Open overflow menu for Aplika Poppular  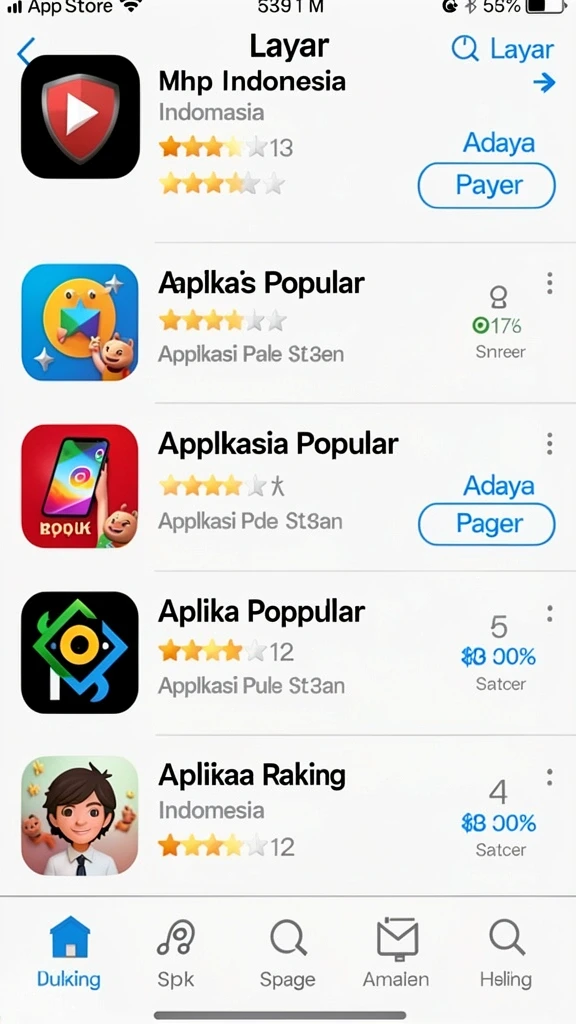pos(550,613)
